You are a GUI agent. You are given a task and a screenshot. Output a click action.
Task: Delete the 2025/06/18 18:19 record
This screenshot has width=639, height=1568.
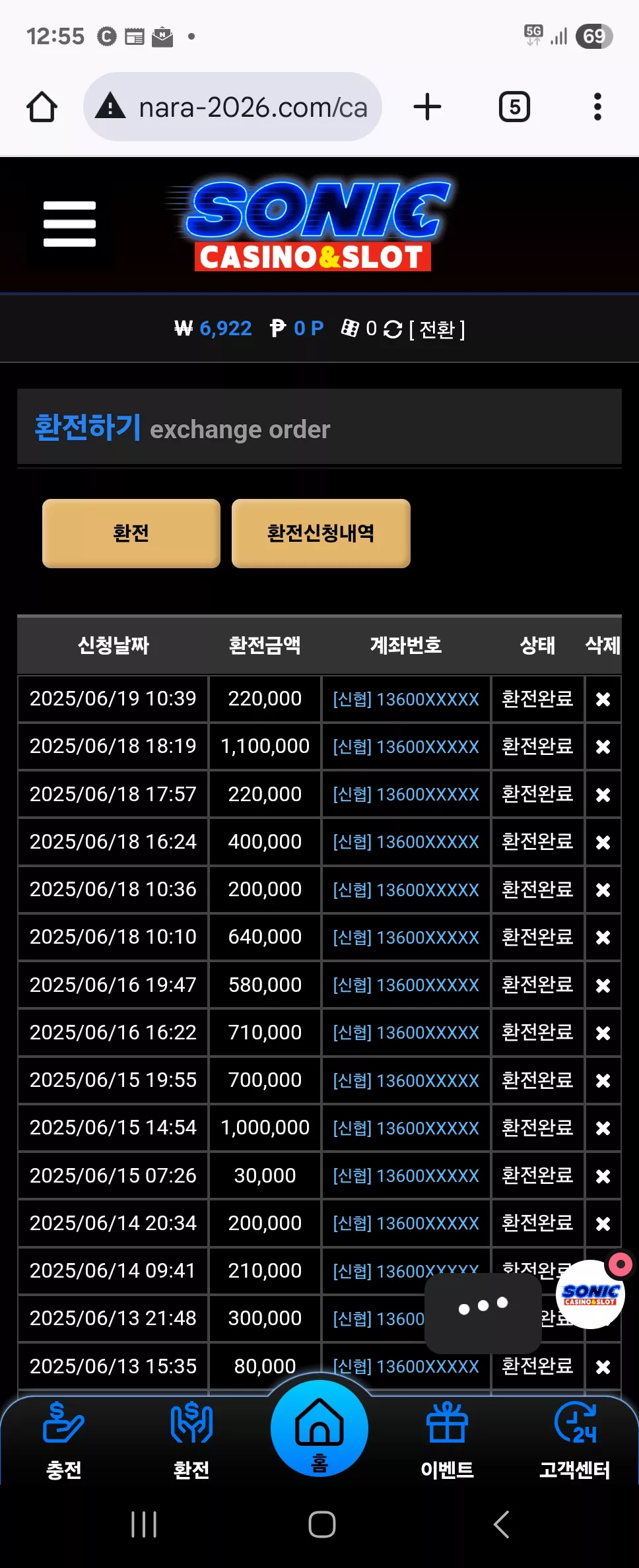pos(603,746)
